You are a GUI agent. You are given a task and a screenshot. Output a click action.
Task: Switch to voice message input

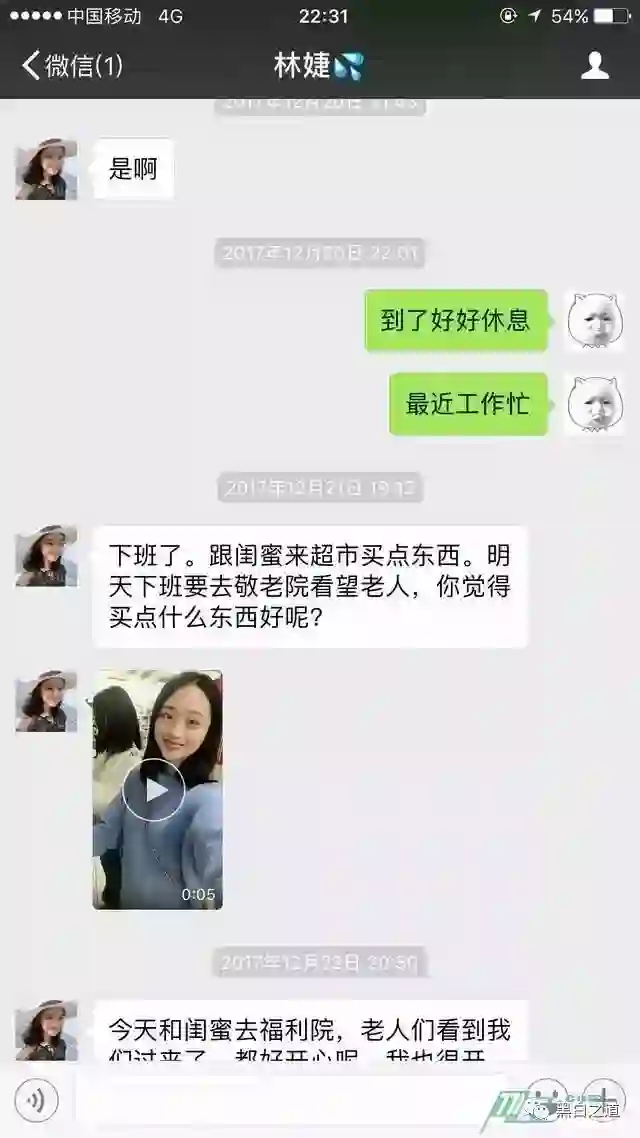pos(37,1101)
